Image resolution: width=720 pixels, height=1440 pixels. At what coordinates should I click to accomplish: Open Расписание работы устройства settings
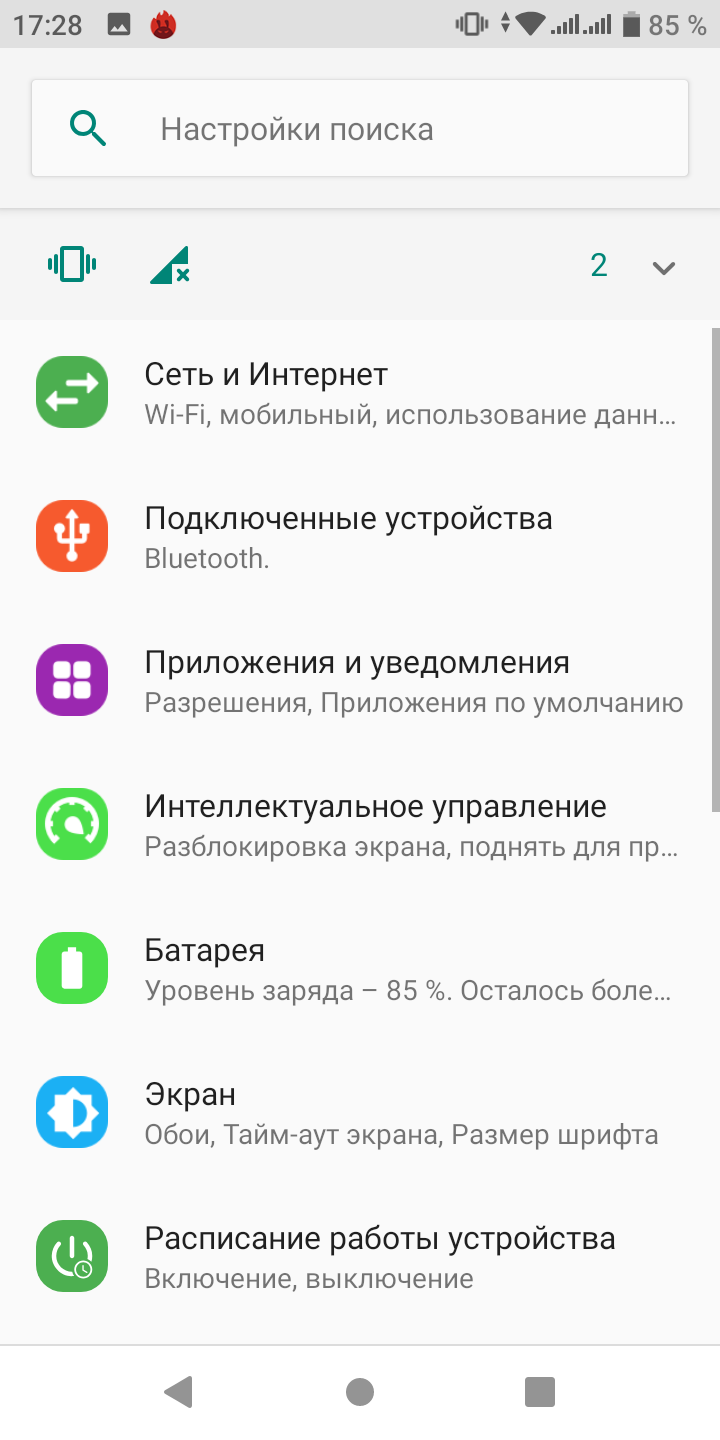[360, 1257]
